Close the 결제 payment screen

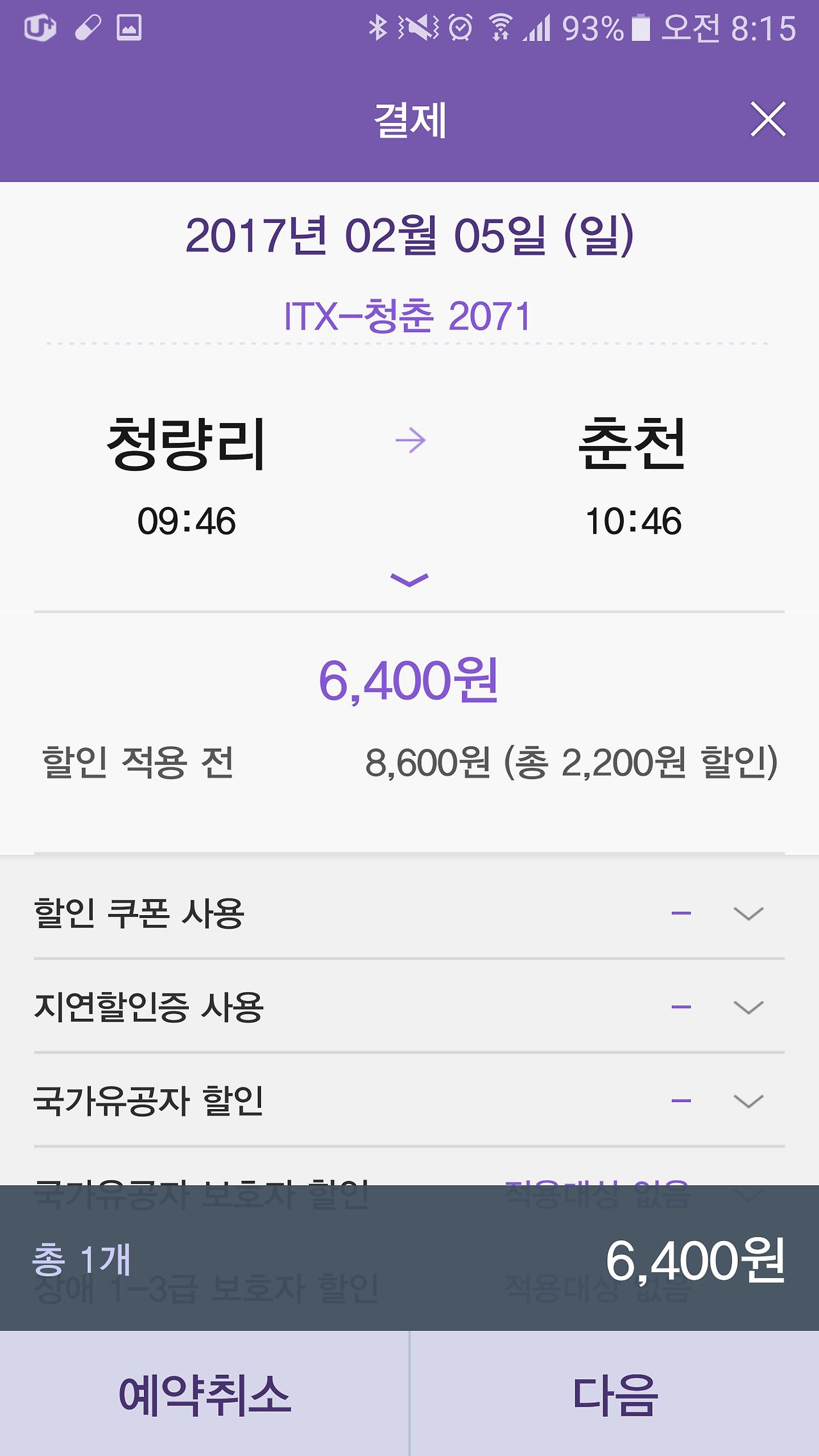[768, 119]
